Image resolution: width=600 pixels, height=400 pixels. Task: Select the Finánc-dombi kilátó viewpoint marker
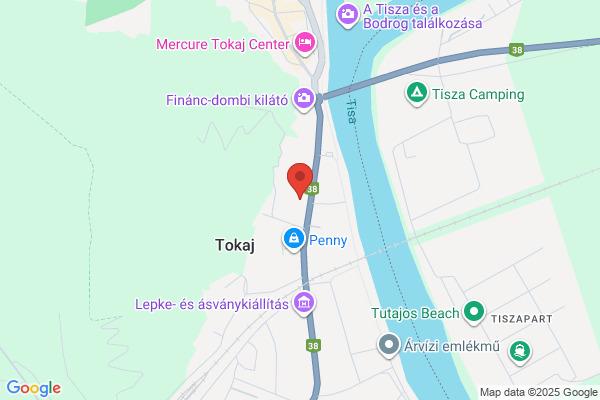(x=304, y=99)
